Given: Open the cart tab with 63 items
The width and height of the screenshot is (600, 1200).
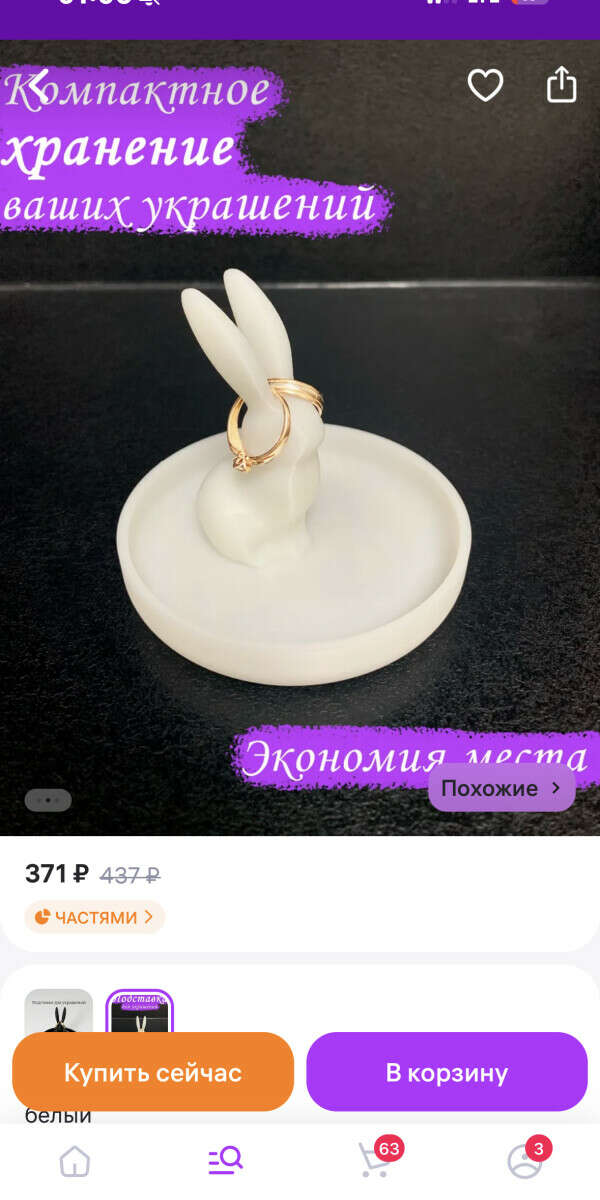Looking at the screenshot, I should pyautogui.click(x=376, y=1159).
